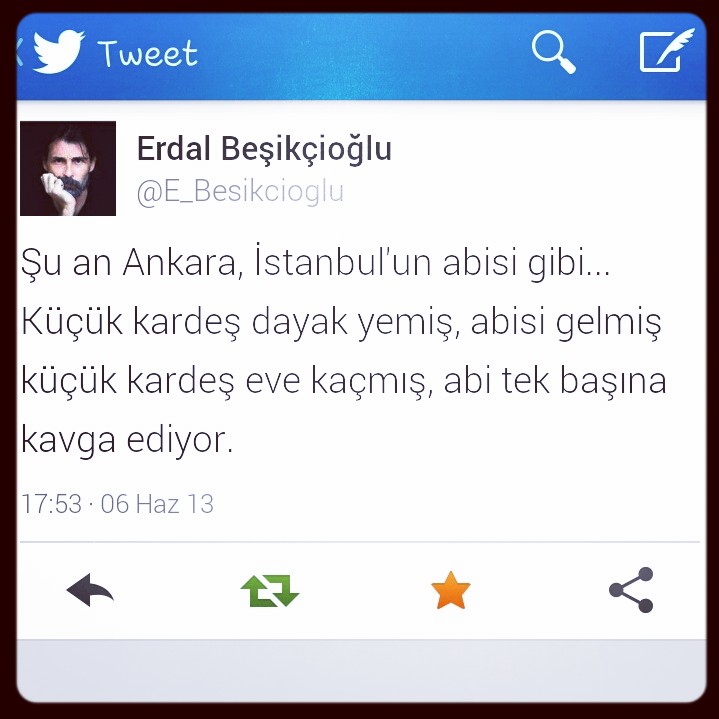Share this tweet

point(631,591)
